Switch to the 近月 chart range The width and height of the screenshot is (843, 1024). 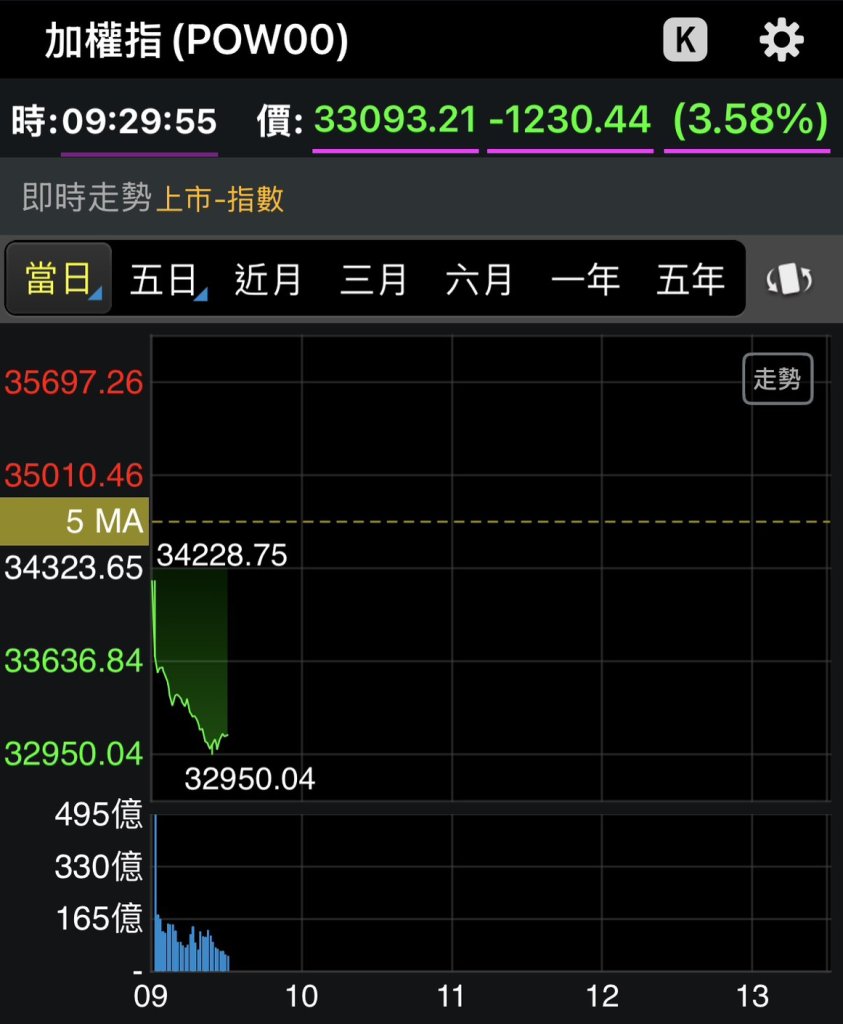click(x=268, y=279)
